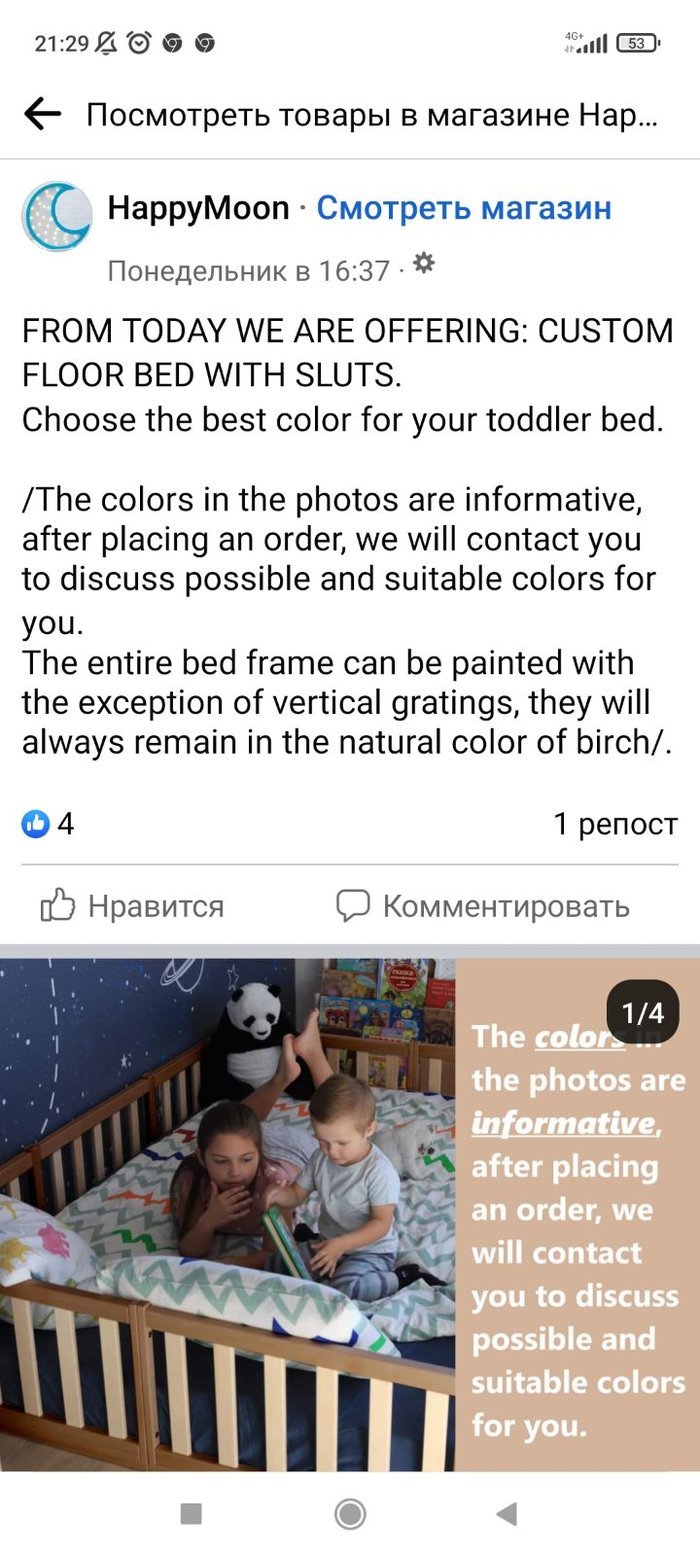This screenshot has height=1556, width=700.
Task: View the 4 reactions on the post
Action: (48, 824)
